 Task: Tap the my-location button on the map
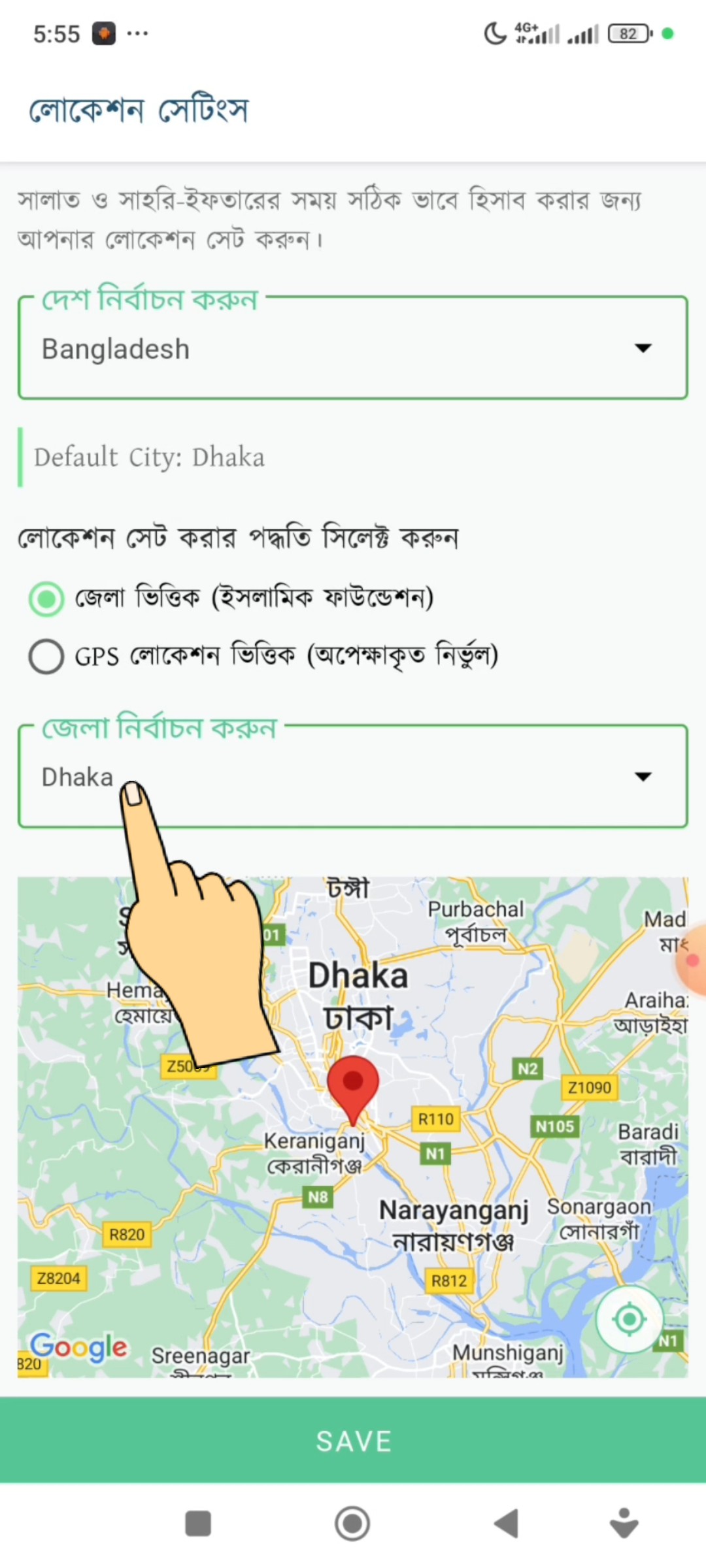pos(630,1319)
